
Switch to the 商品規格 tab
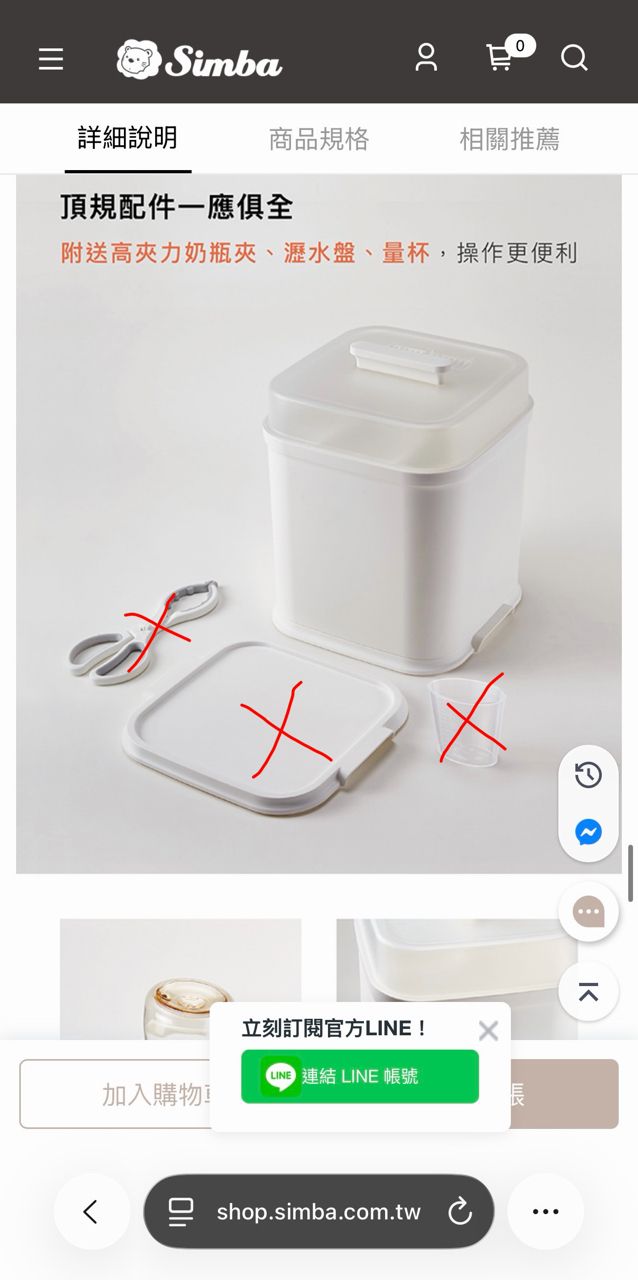tap(319, 139)
